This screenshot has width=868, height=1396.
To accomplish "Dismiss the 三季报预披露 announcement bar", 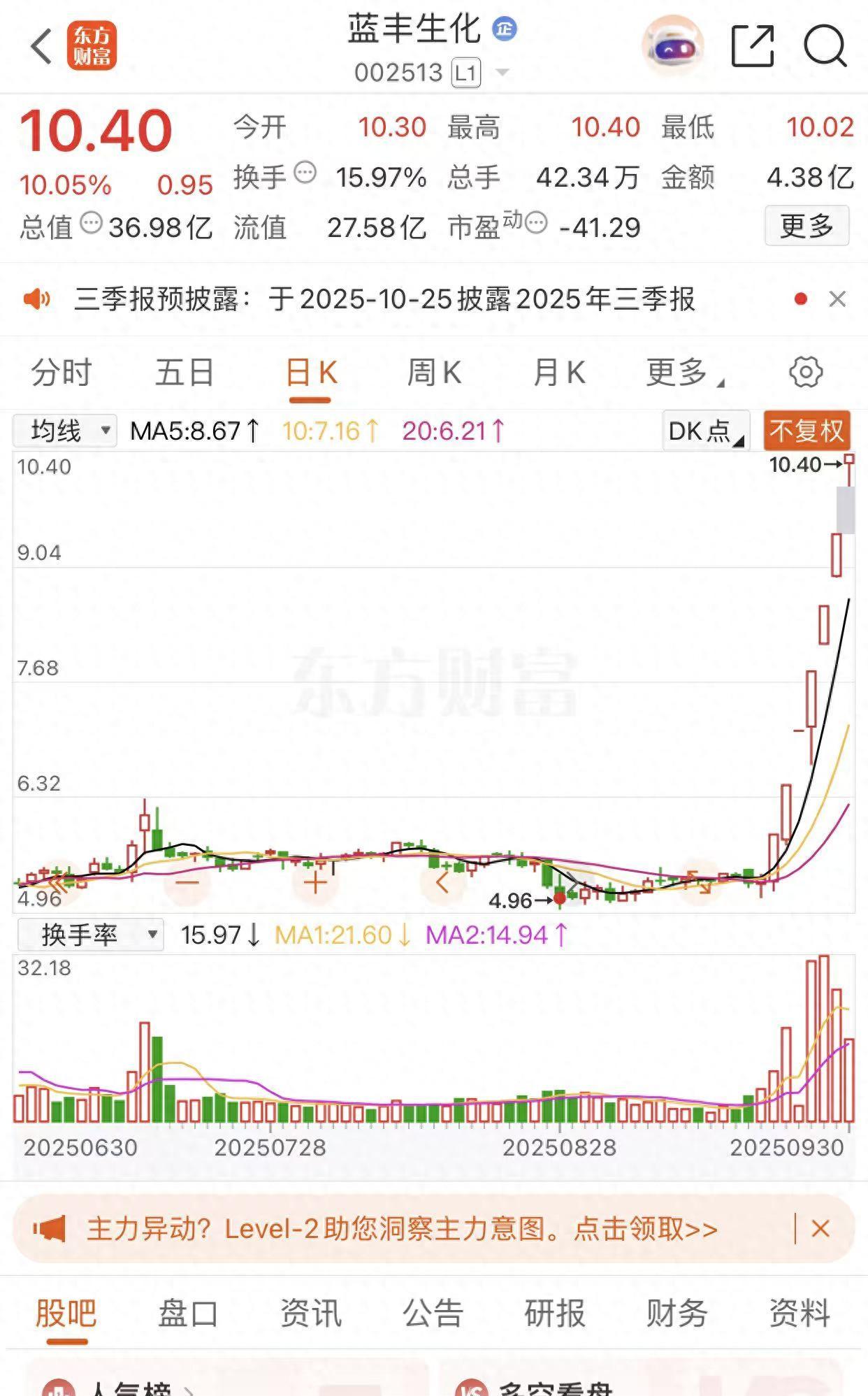I will (837, 298).
